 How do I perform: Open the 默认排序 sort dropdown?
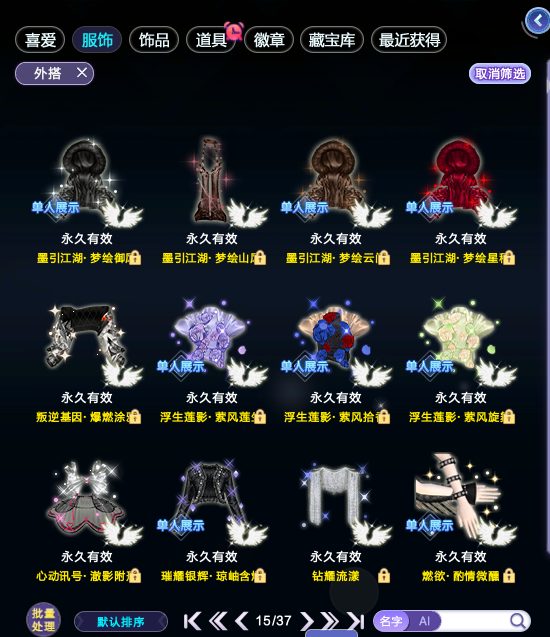click(x=121, y=622)
